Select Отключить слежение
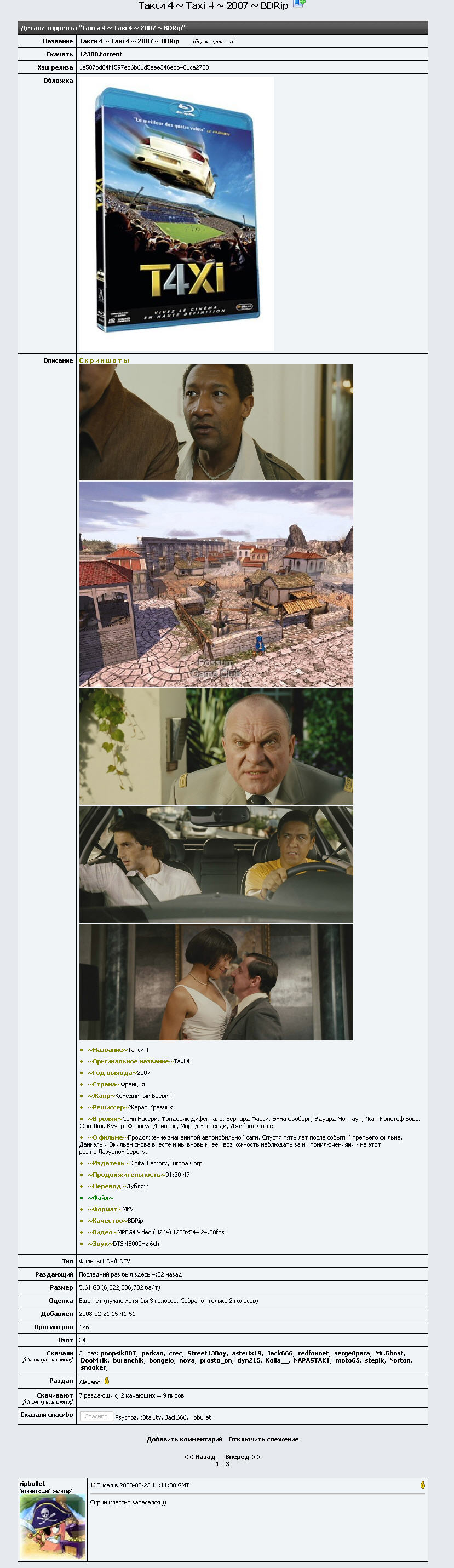This screenshot has height=1568, width=454. [263, 1439]
